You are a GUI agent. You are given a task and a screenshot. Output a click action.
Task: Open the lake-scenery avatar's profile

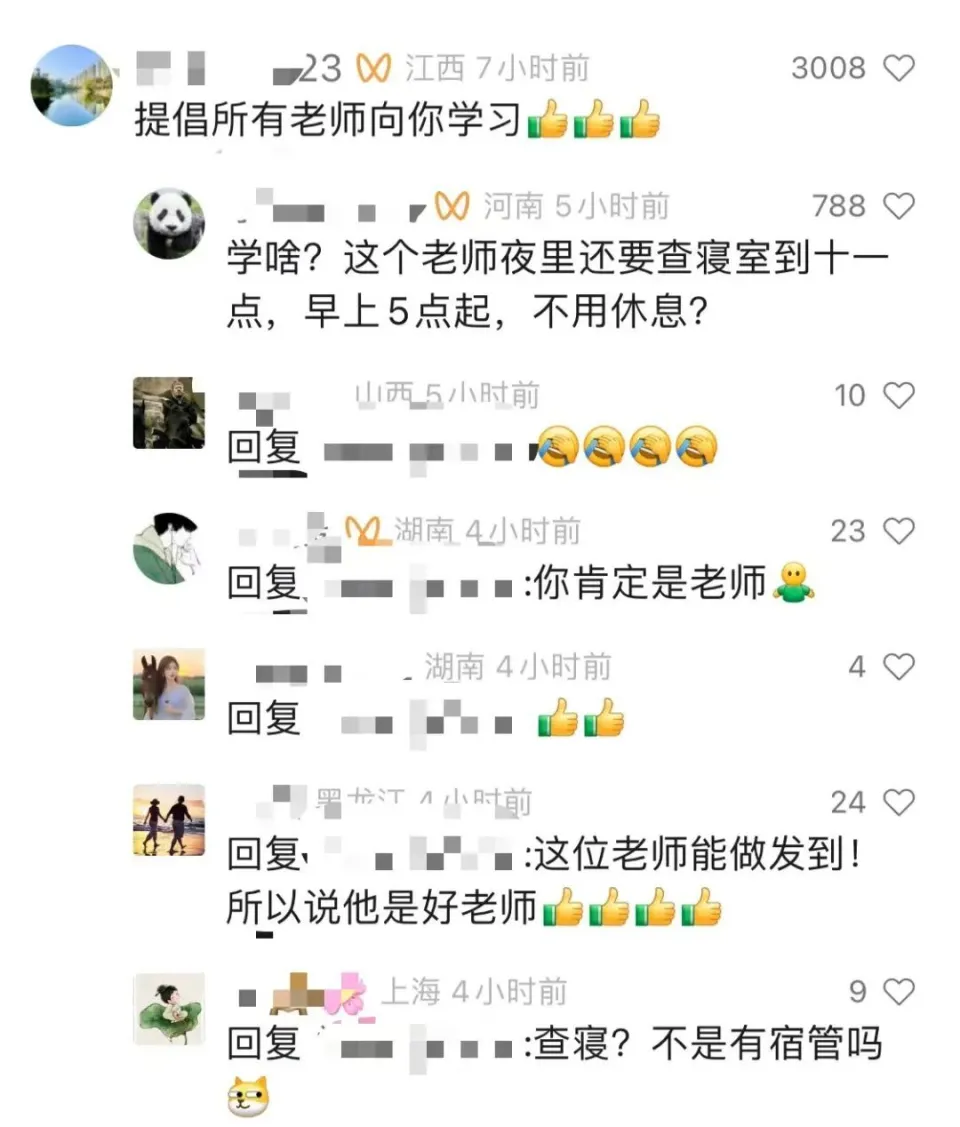[71, 85]
